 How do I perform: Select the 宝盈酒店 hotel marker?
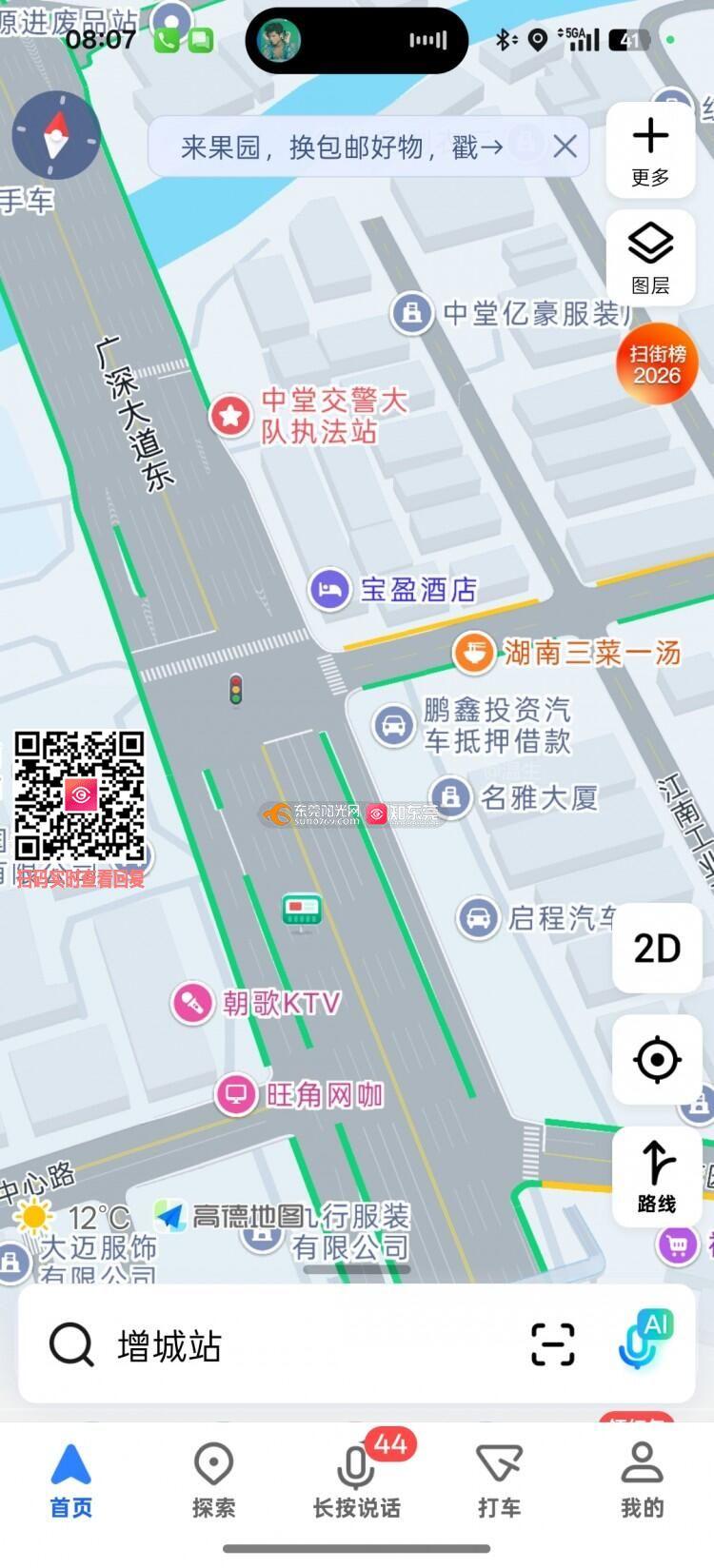[x=329, y=589]
